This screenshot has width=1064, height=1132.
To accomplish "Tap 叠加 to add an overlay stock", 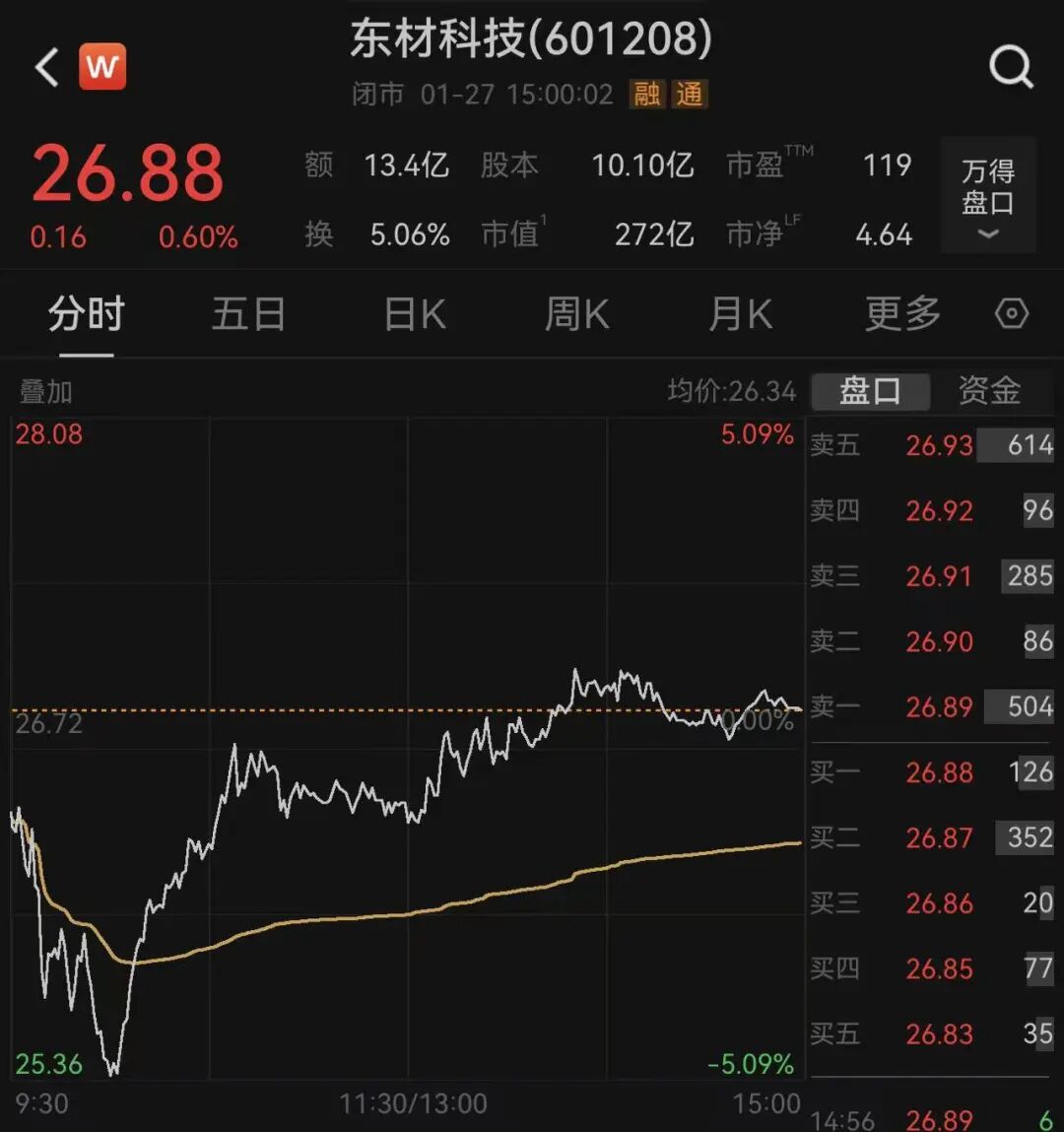I will [x=45, y=390].
